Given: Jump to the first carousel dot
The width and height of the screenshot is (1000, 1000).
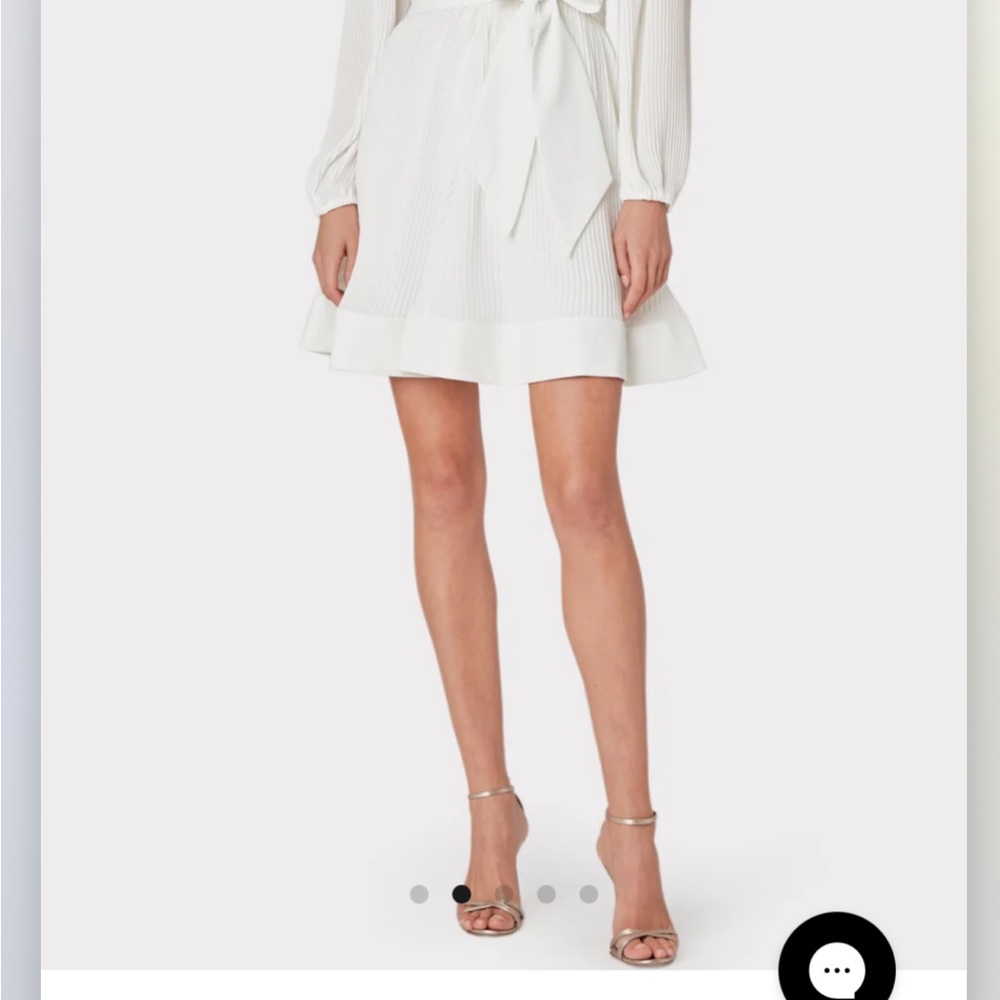Looking at the screenshot, I should point(419,894).
